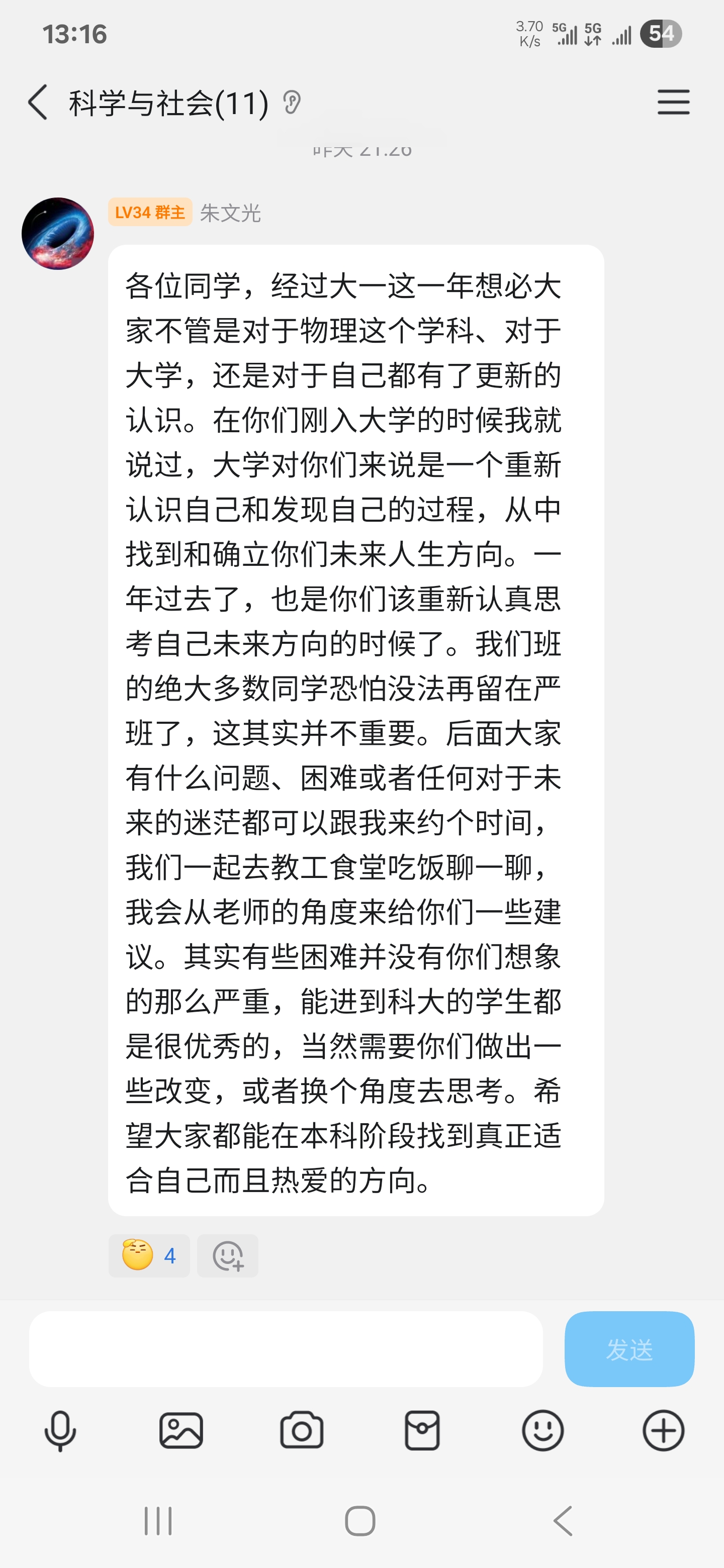The width and height of the screenshot is (724, 1568).
Task: Add a new emoji reaction to the message
Action: coord(228,1256)
